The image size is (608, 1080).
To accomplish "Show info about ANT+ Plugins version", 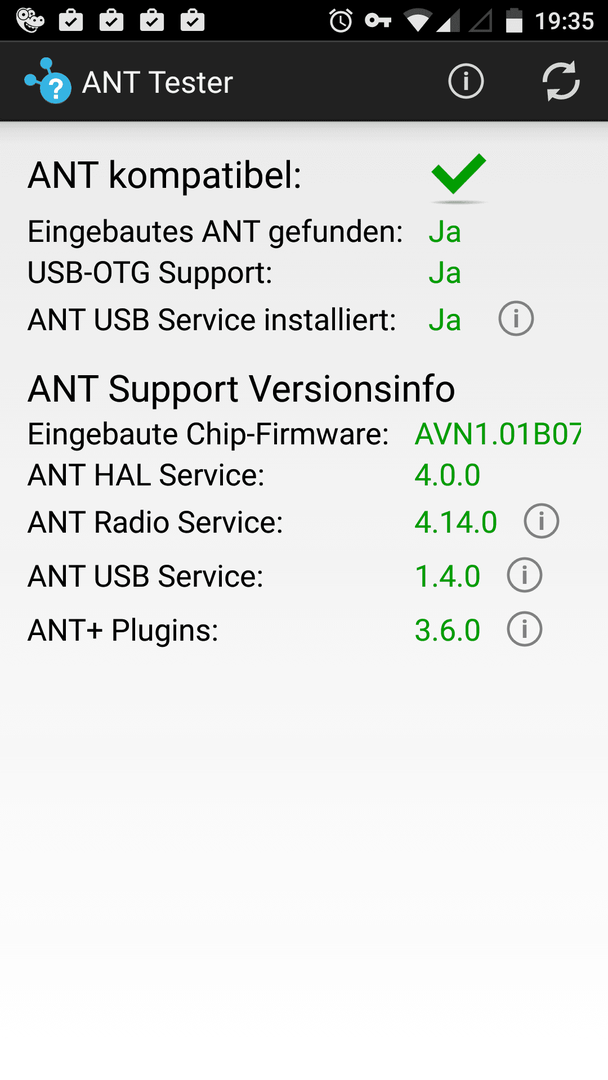I will tap(525, 629).
